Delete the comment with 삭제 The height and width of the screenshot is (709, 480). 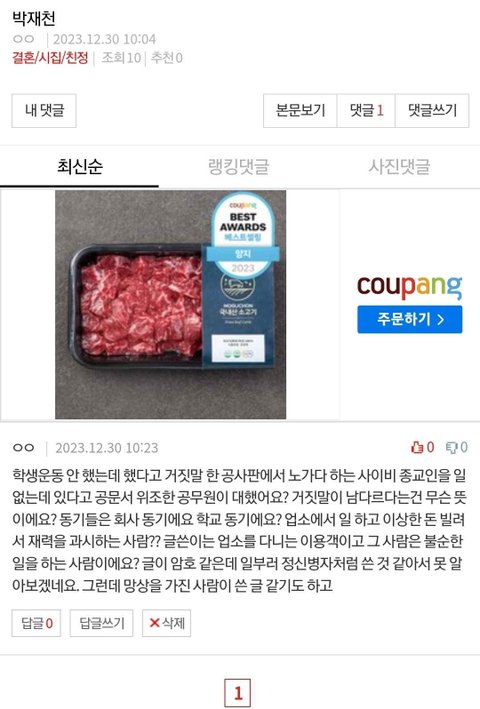[x=166, y=623]
